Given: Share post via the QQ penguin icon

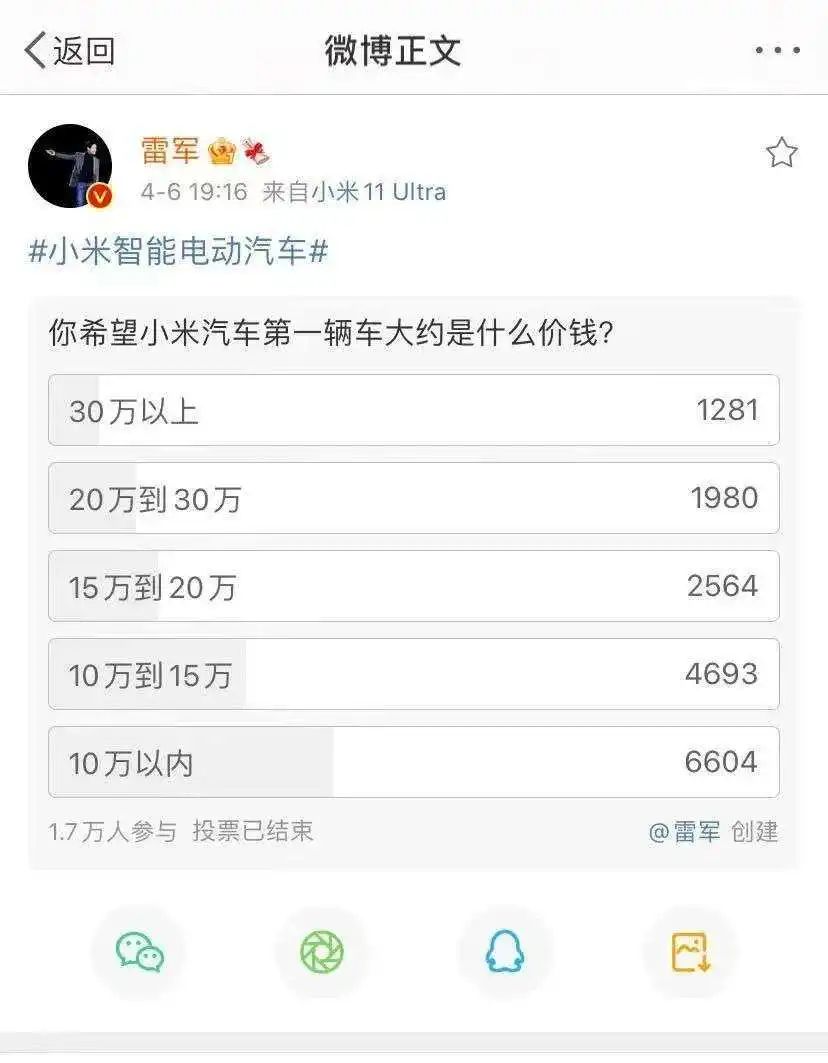Looking at the screenshot, I should (505, 952).
